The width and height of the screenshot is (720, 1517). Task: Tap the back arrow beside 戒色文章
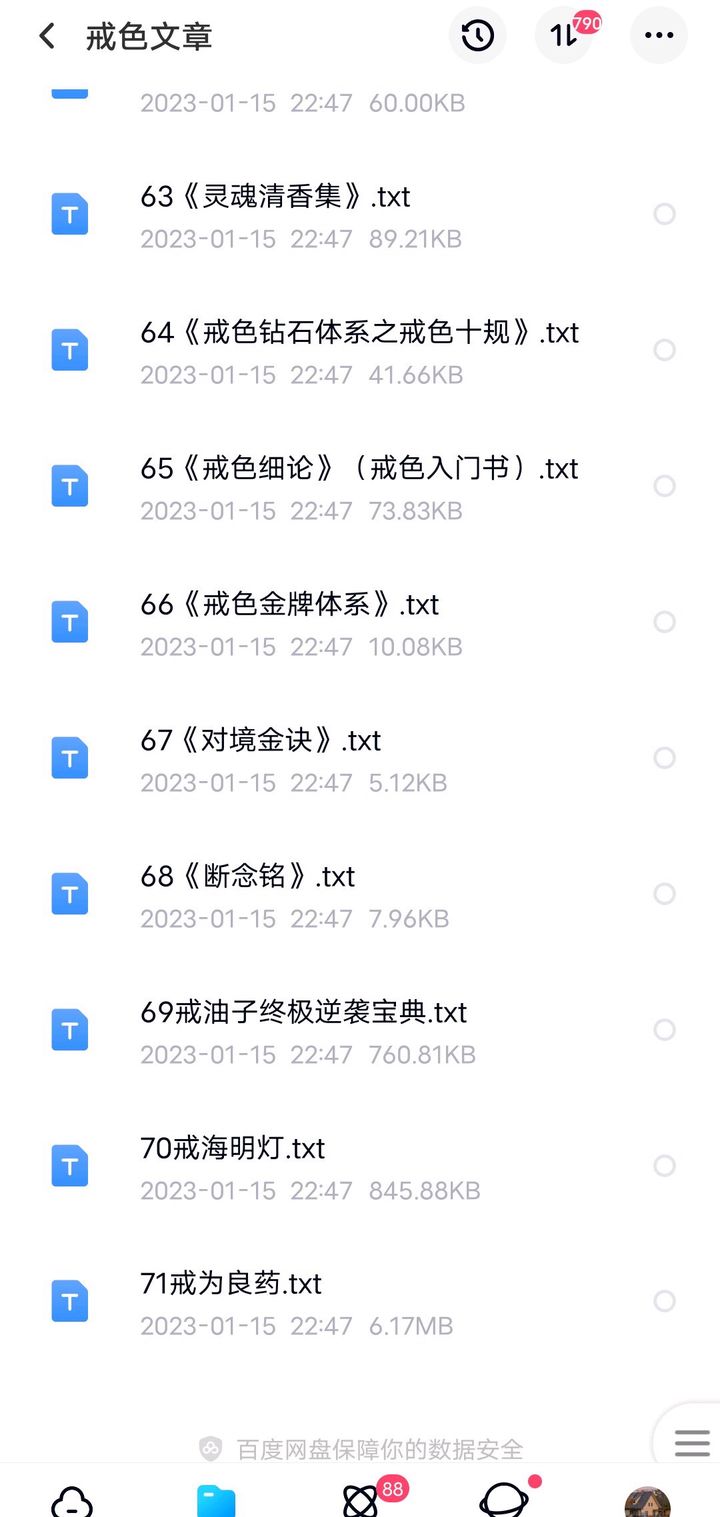point(46,35)
